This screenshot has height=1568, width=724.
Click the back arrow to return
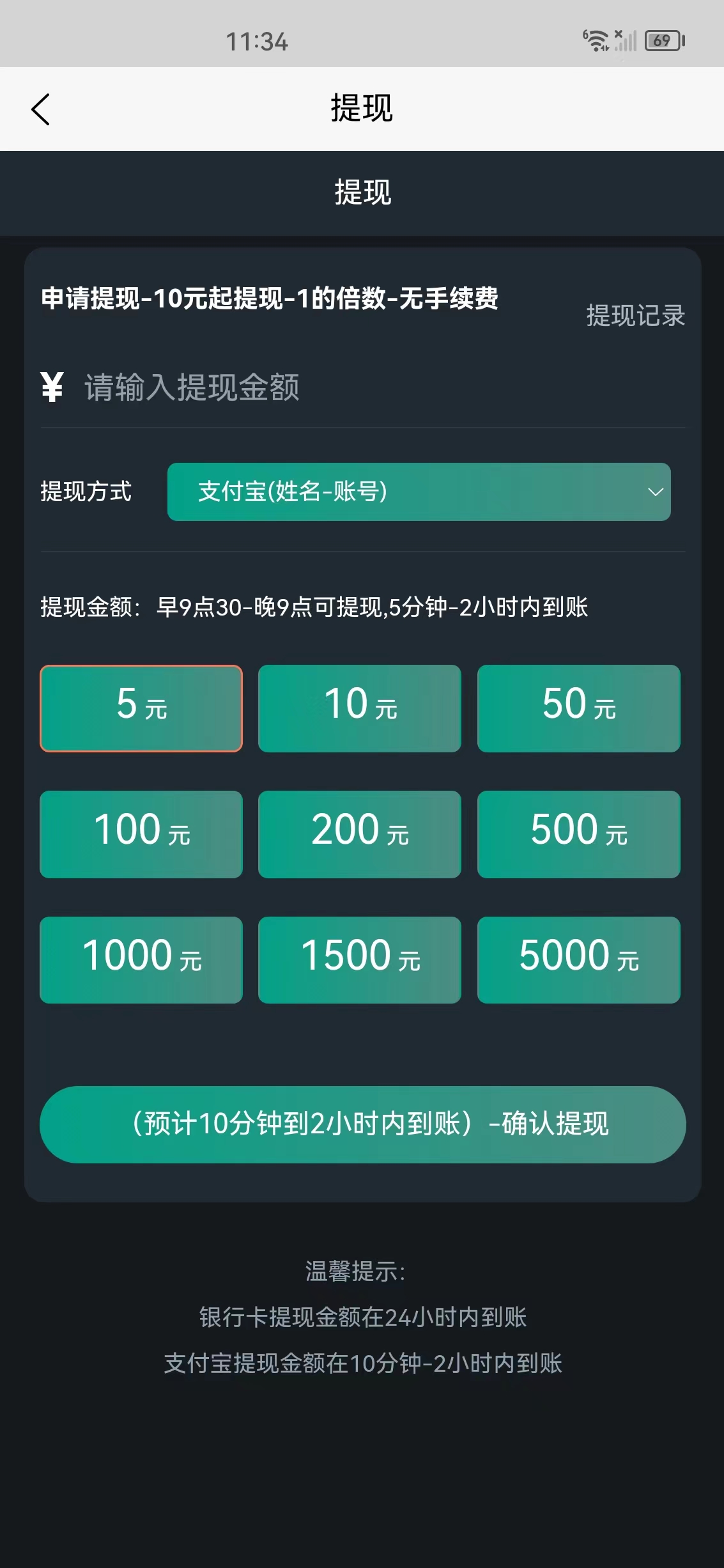40,109
